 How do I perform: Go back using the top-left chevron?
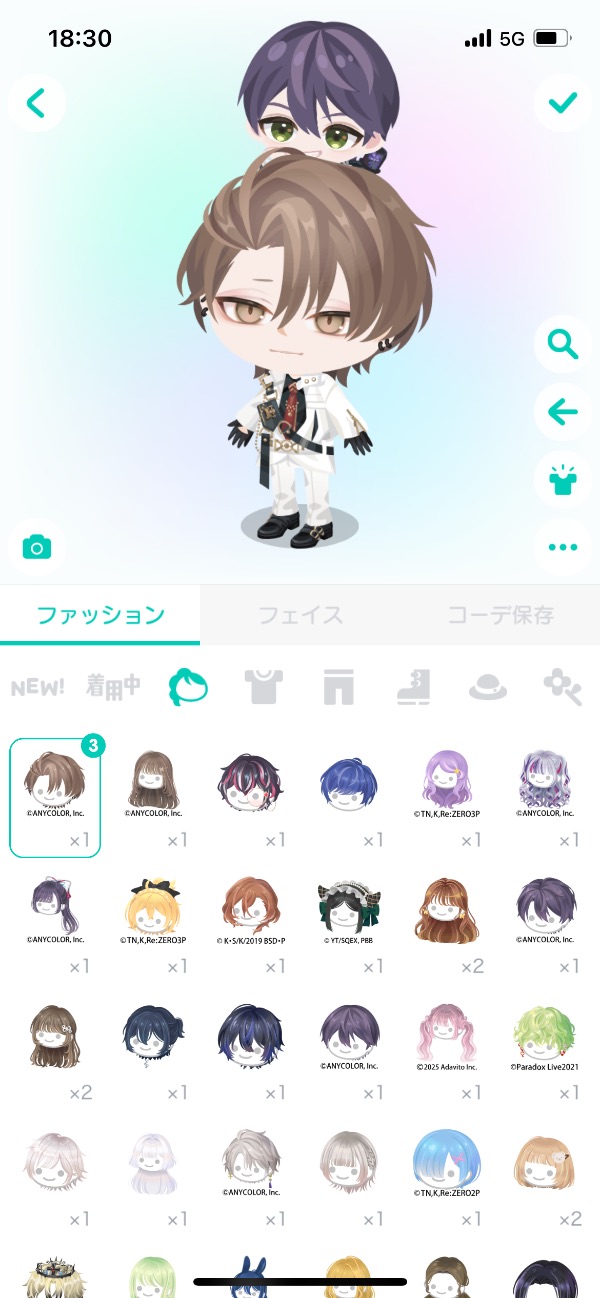[x=37, y=102]
